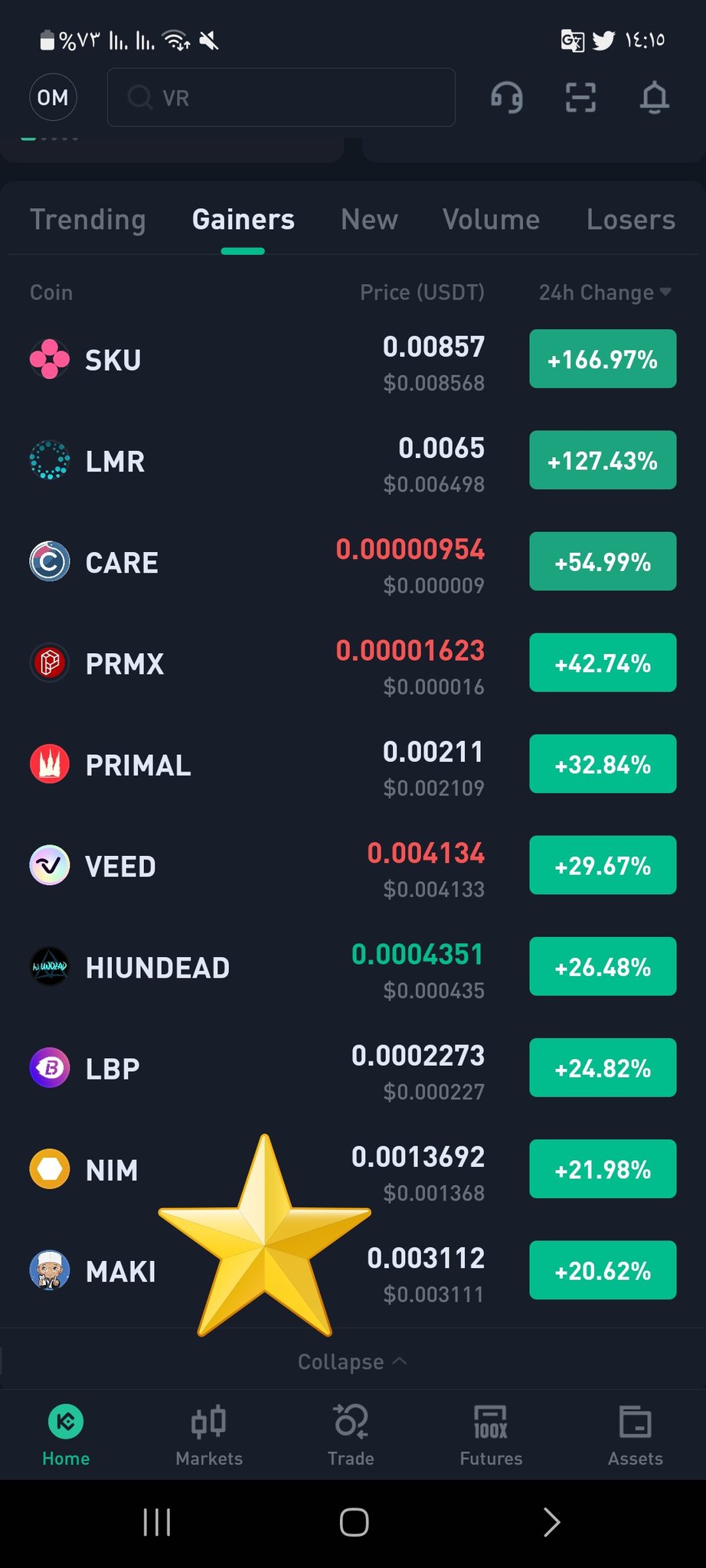Go to the Assets tab
This screenshot has height=1568, width=706.
click(x=635, y=1436)
